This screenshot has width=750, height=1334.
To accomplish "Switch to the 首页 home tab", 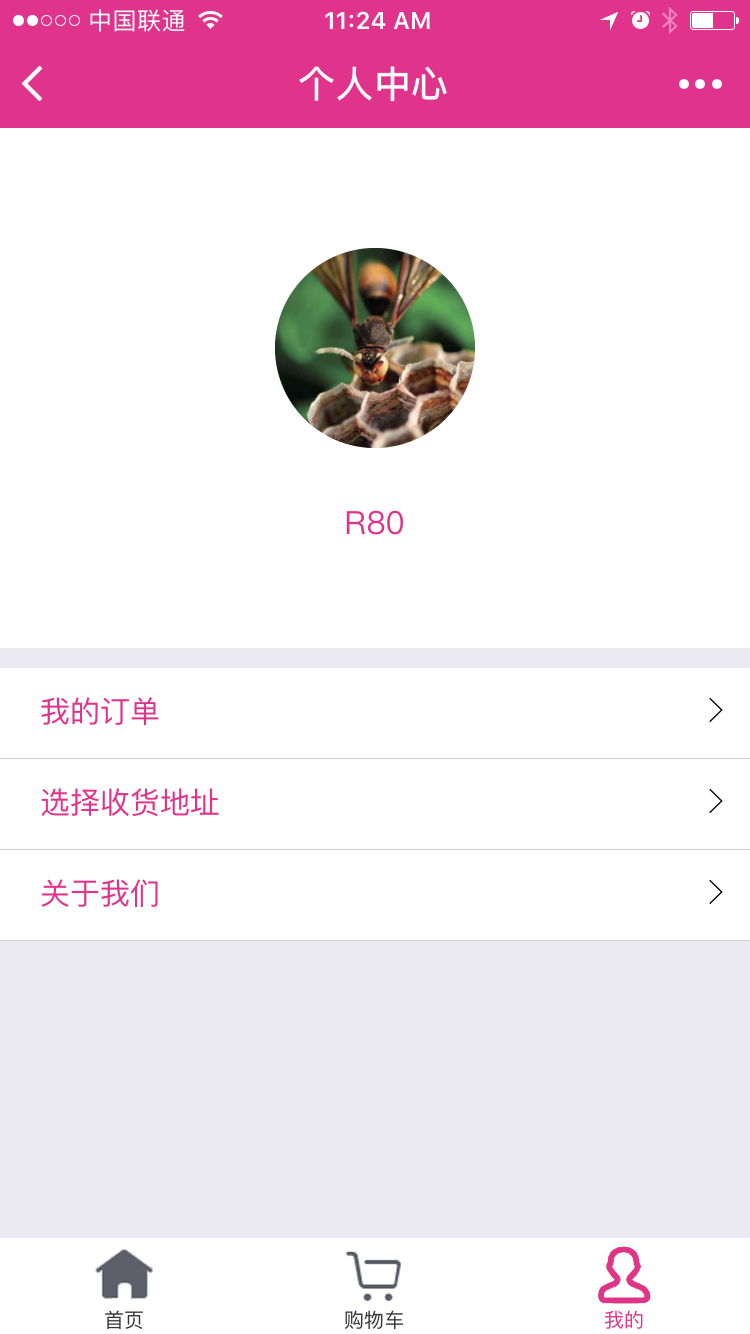I will click(x=124, y=1288).
